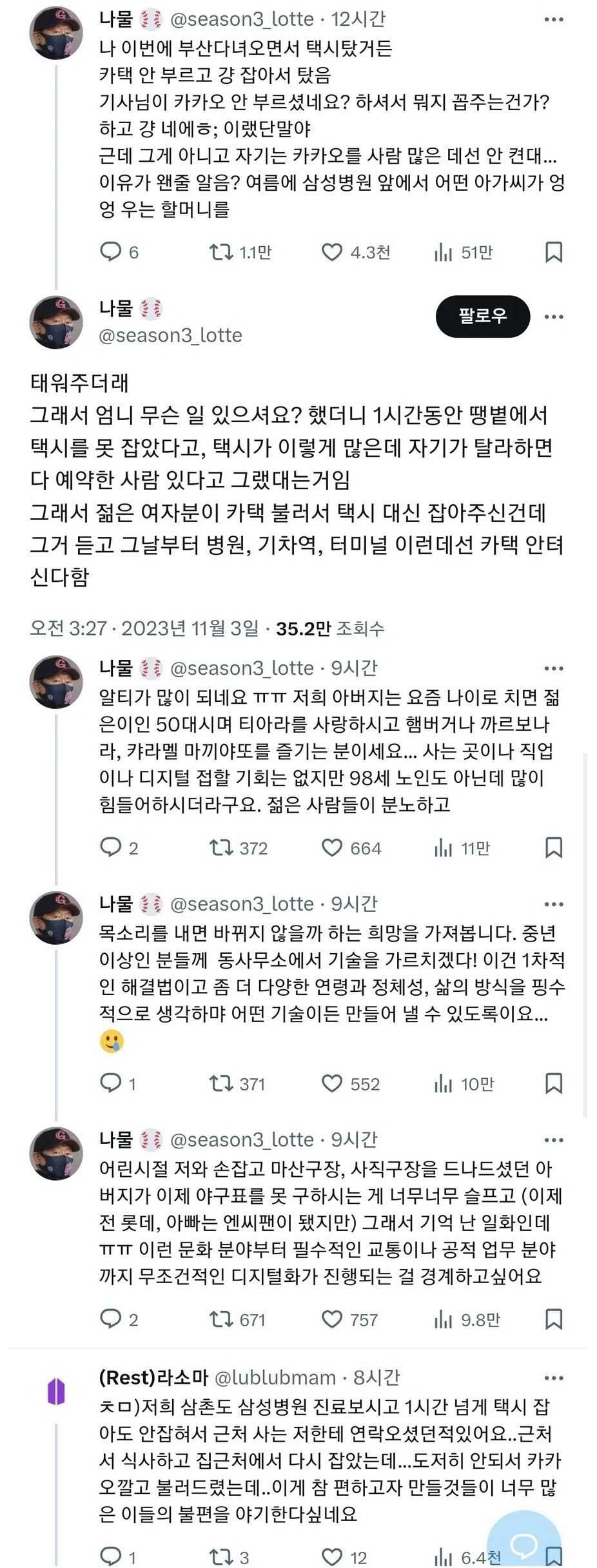The image size is (597, 1568).
Task: Like the 12시간 tweet with 4.3천 likes
Action: 331,252
